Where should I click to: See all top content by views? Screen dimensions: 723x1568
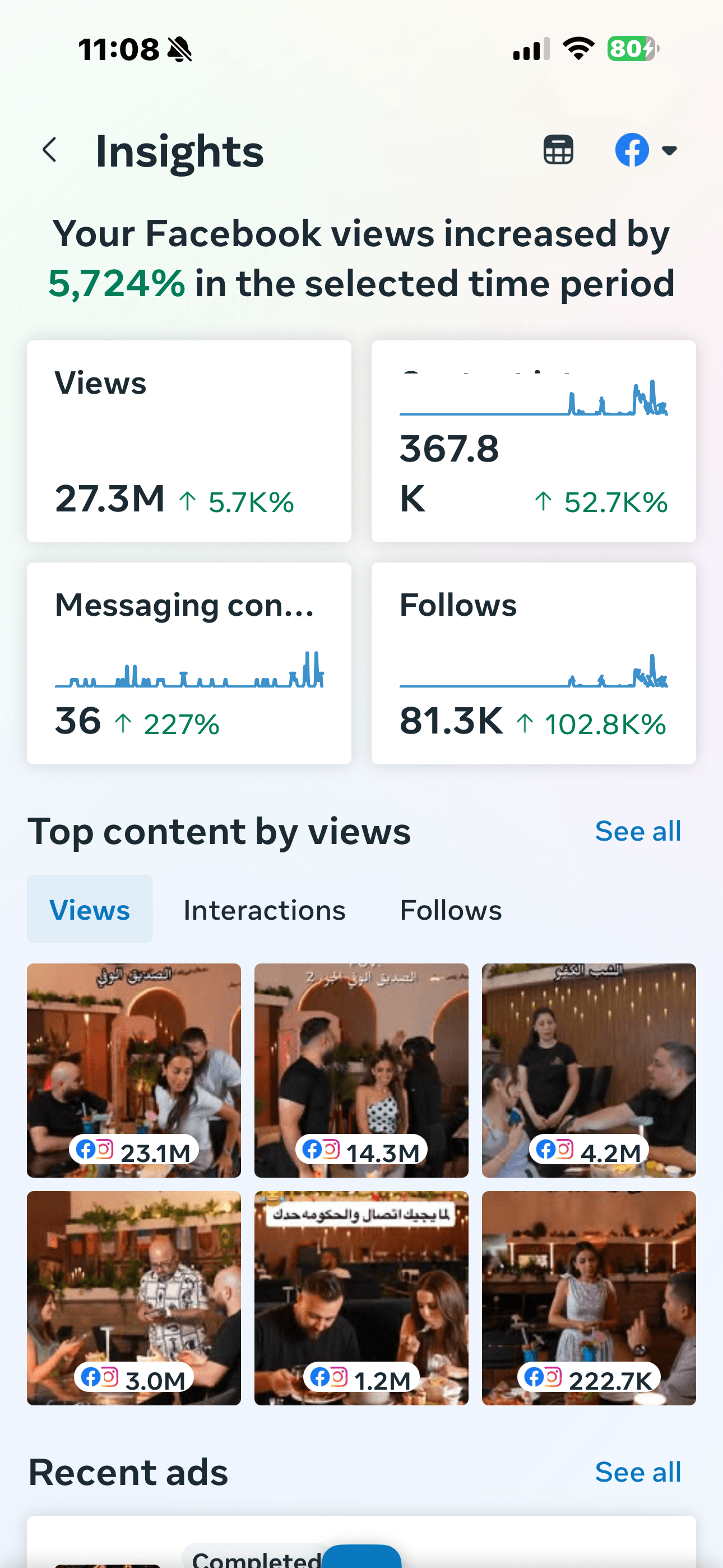click(x=638, y=831)
